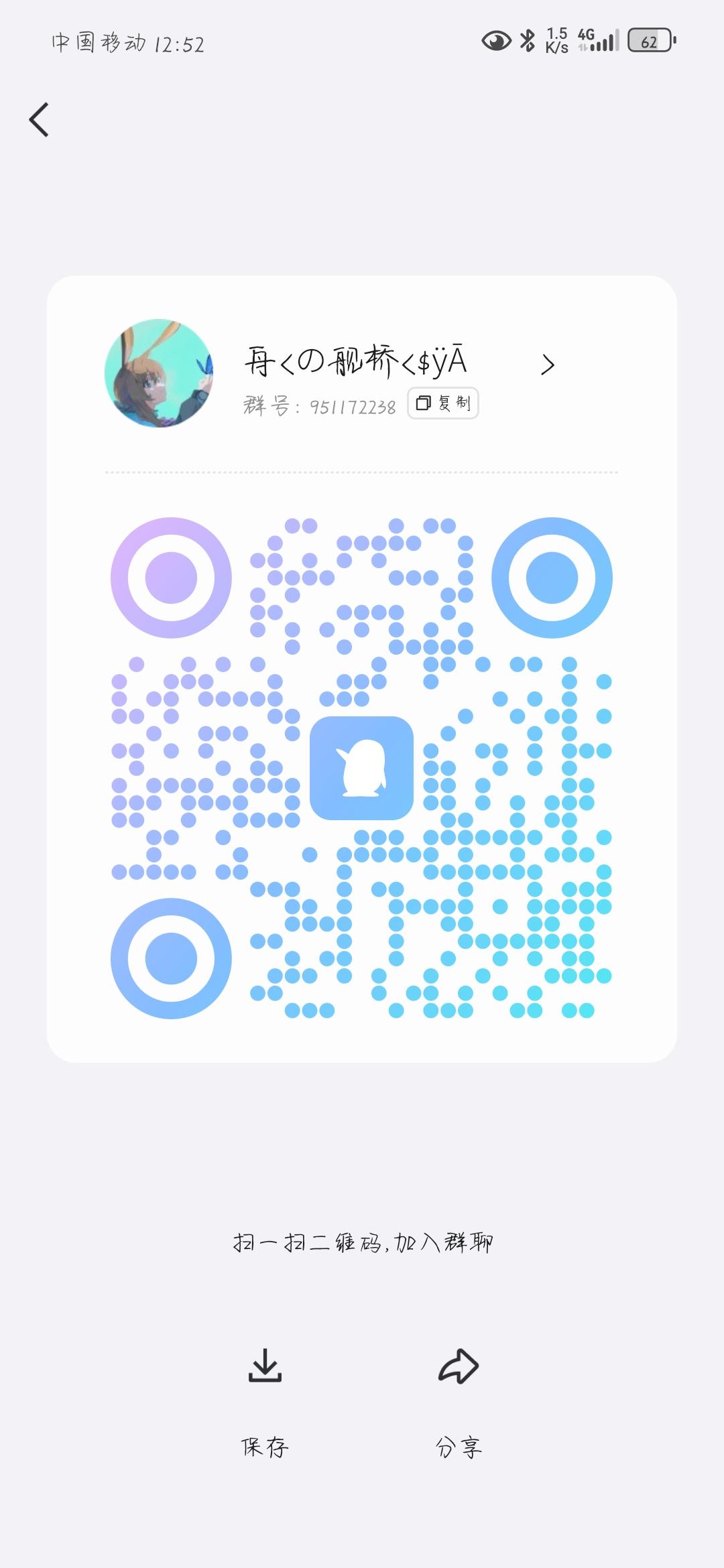Tap the dotted divider under group info
This screenshot has height=1568, width=724.
click(362, 472)
